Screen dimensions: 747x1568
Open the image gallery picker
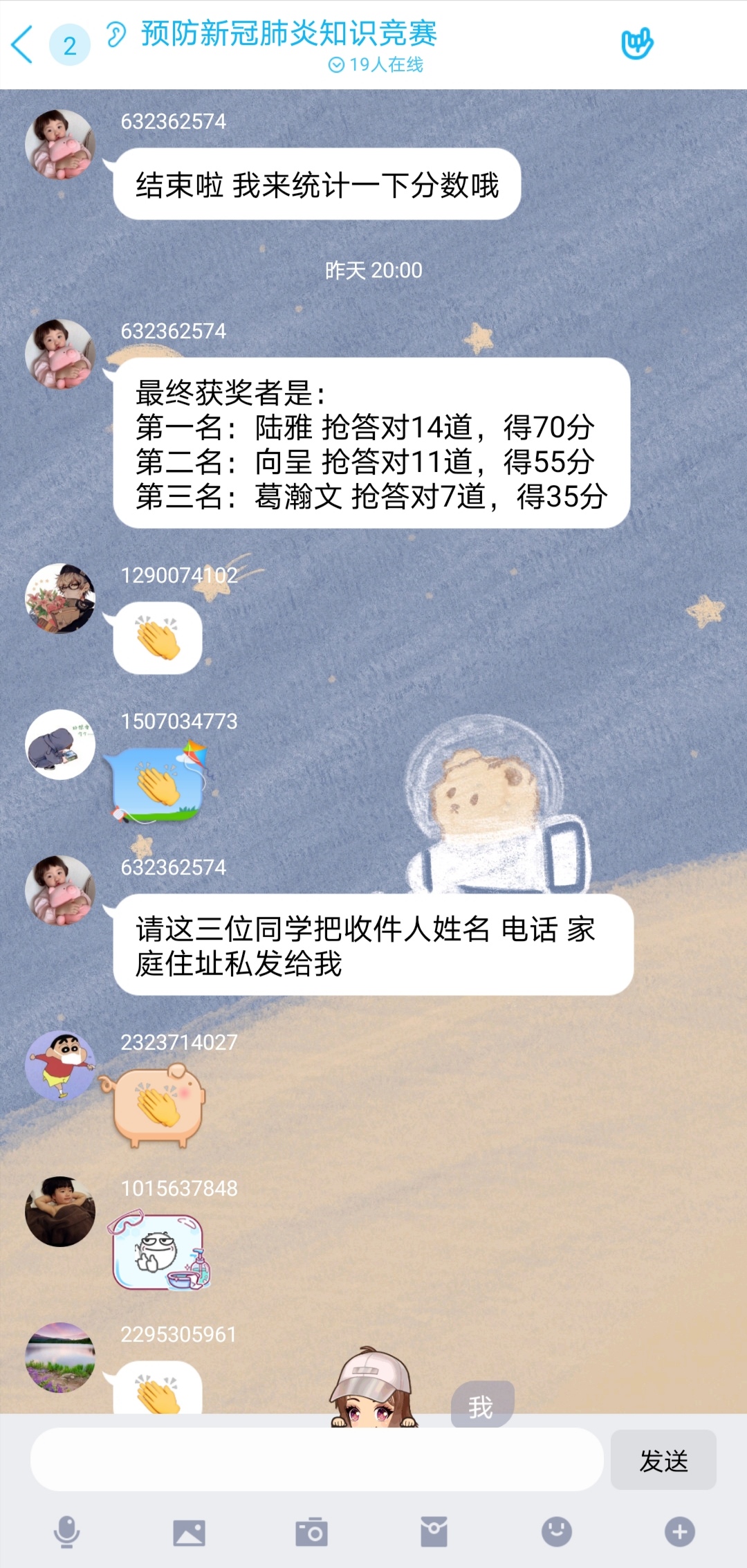point(189,1532)
